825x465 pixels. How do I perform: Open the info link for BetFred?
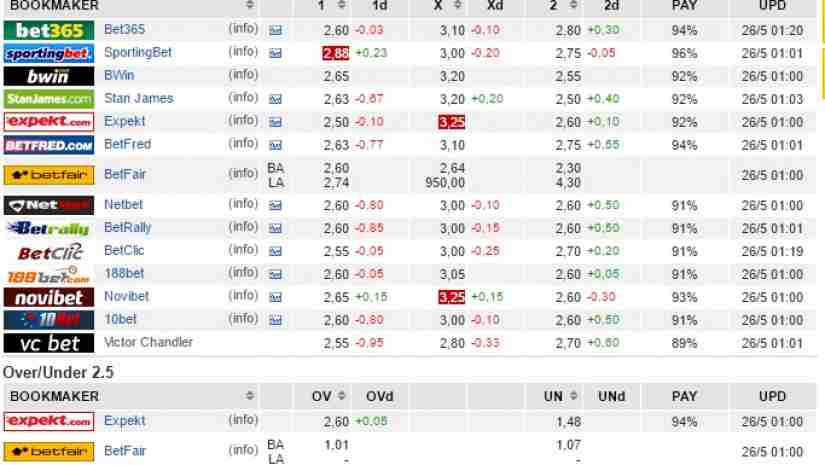[242, 144]
